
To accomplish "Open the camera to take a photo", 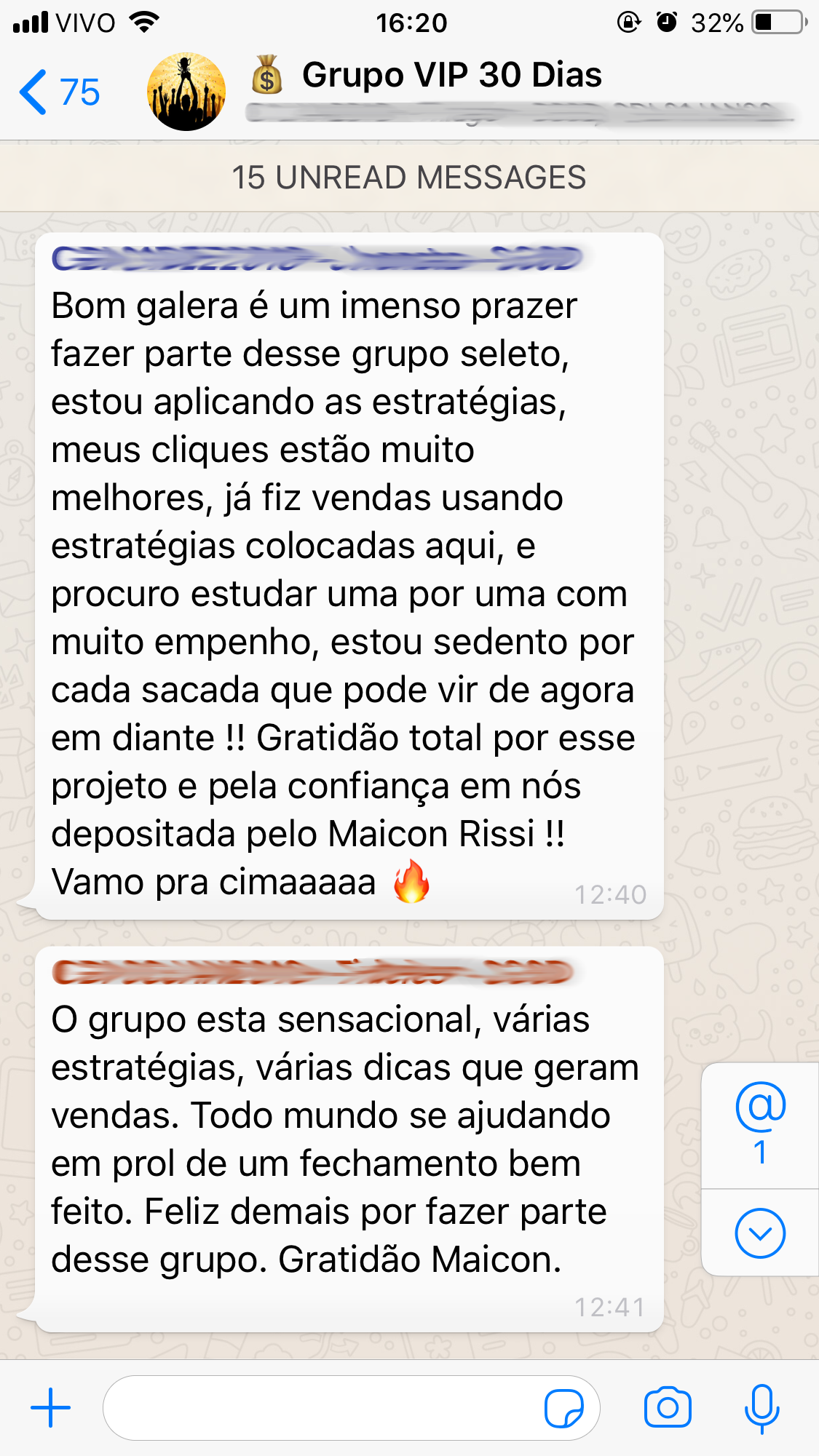I will [x=668, y=1407].
